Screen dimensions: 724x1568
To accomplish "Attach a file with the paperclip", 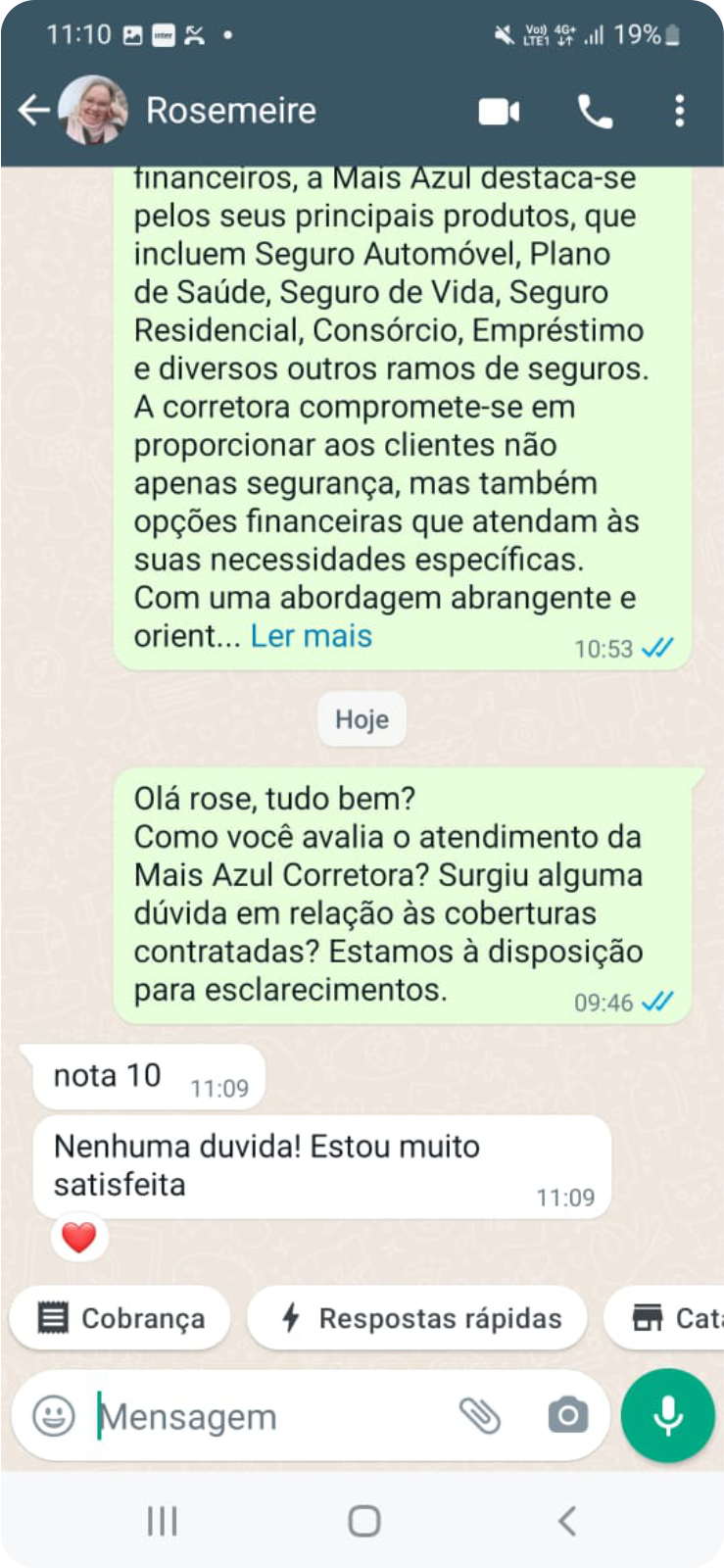I will 480,1416.
